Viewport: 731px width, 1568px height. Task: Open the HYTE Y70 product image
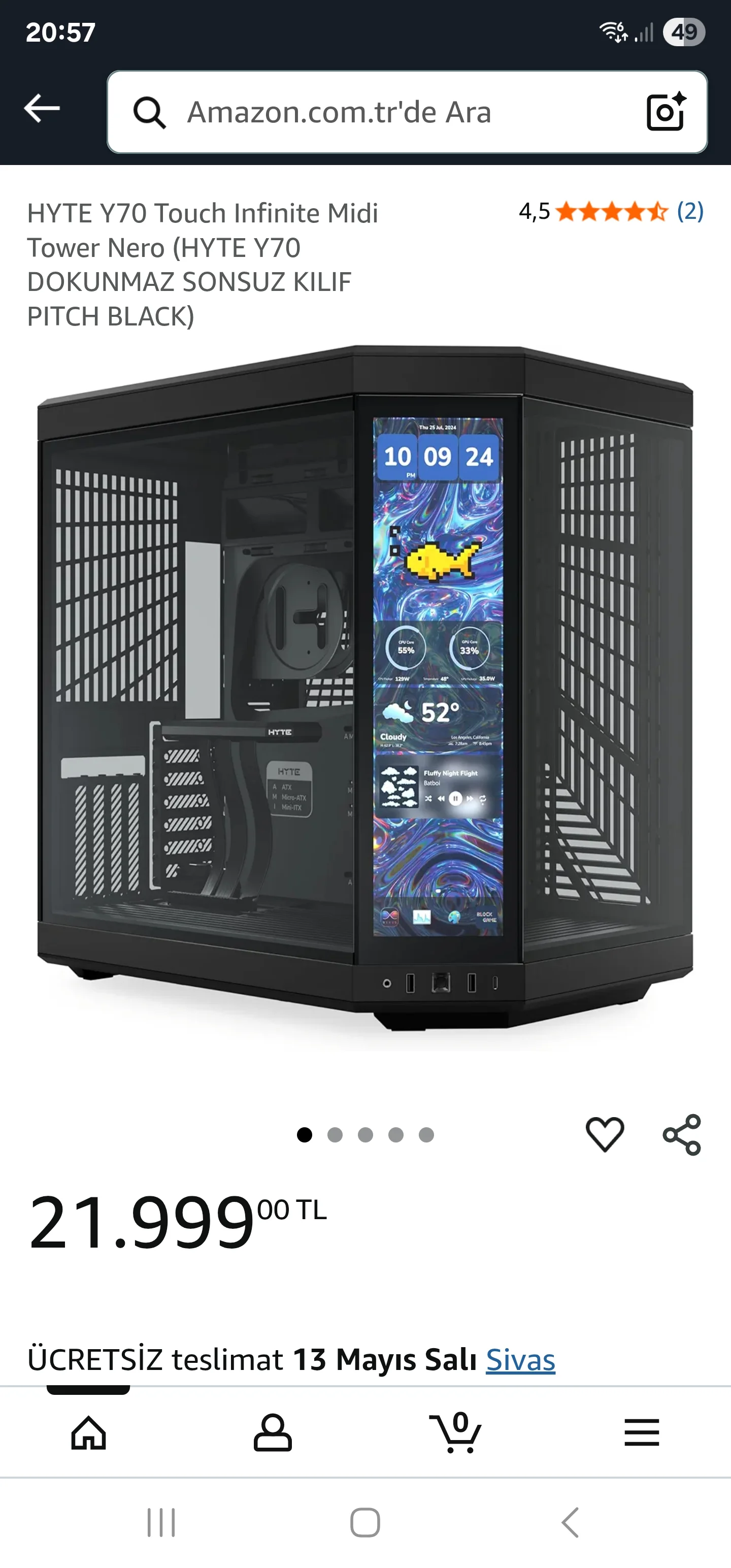[365, 688]
